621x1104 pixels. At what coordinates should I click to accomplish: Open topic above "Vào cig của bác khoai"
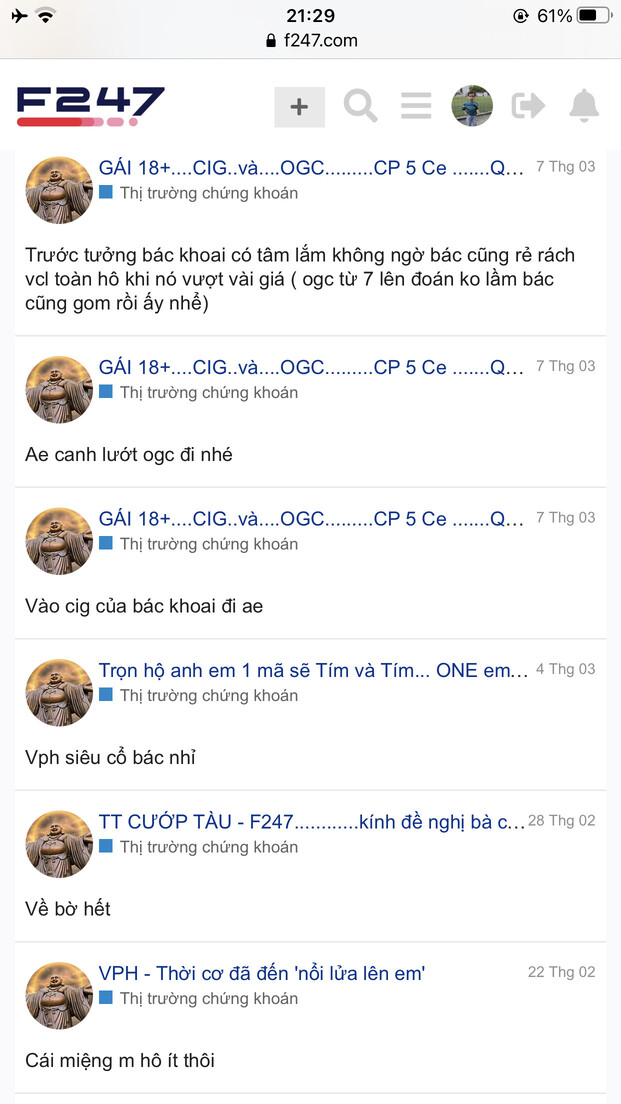click(x=310, y=519)
